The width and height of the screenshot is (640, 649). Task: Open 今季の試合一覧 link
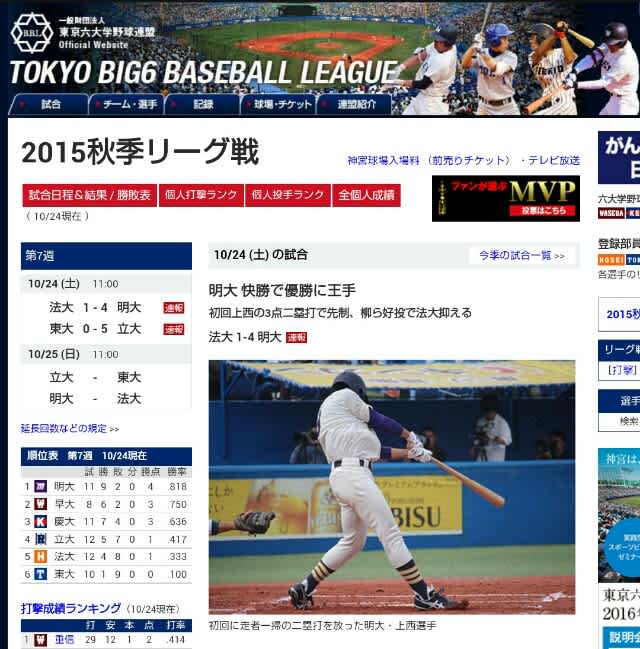click(520, 256)
